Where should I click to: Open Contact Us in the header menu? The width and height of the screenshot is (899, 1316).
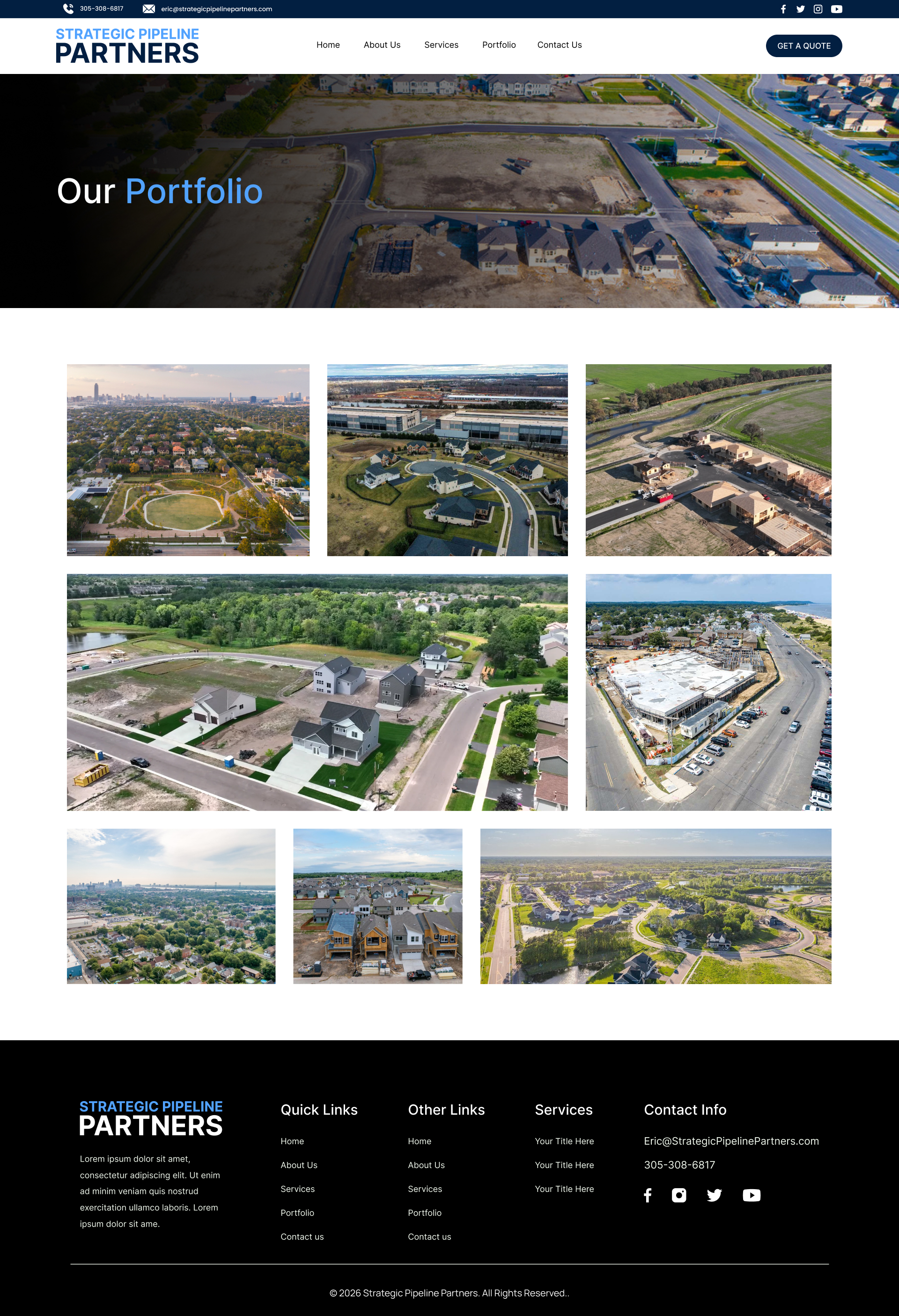[x=559, y=45]
